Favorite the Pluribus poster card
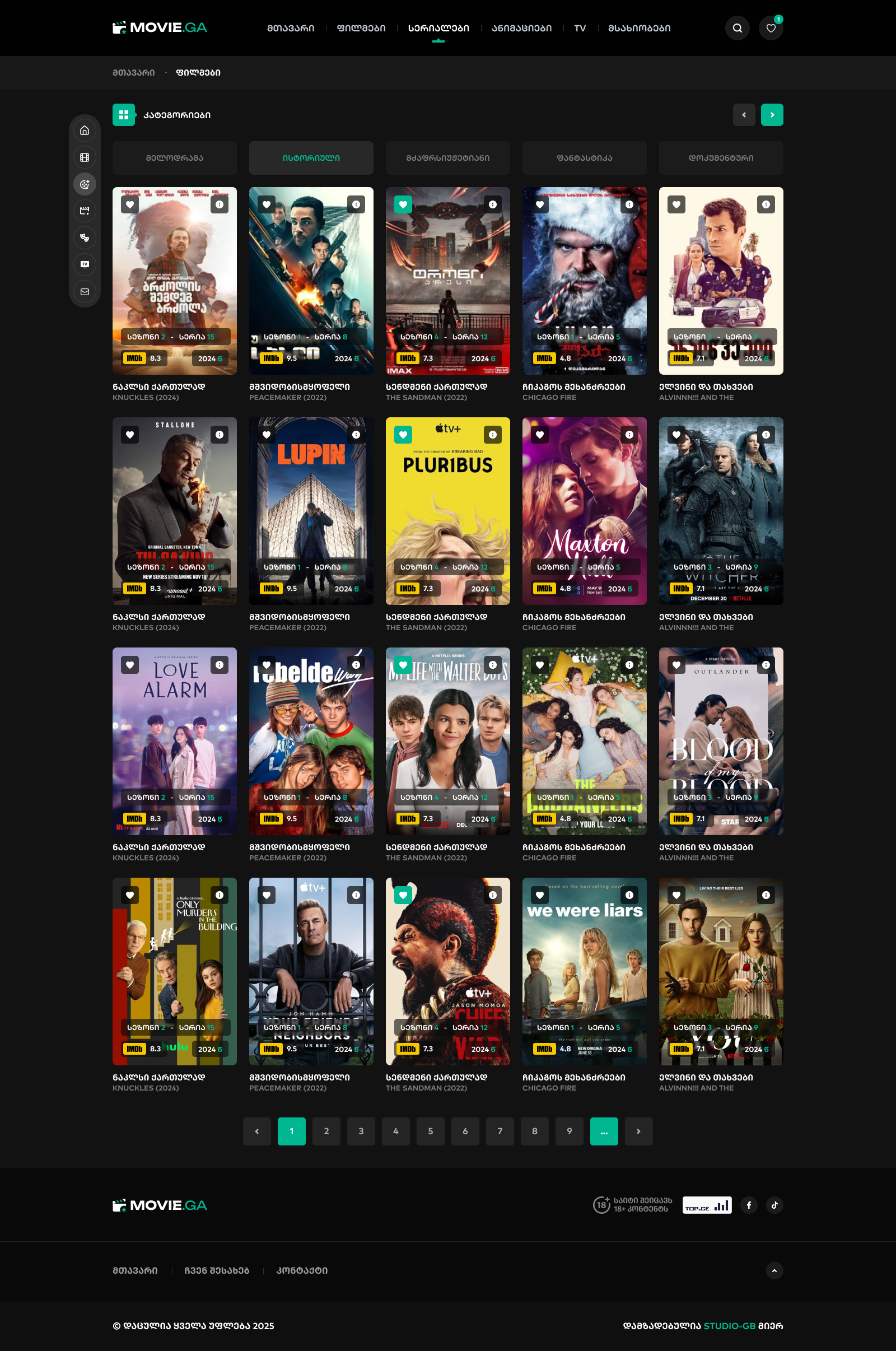The image size is (896, 1351). (403, 435)
